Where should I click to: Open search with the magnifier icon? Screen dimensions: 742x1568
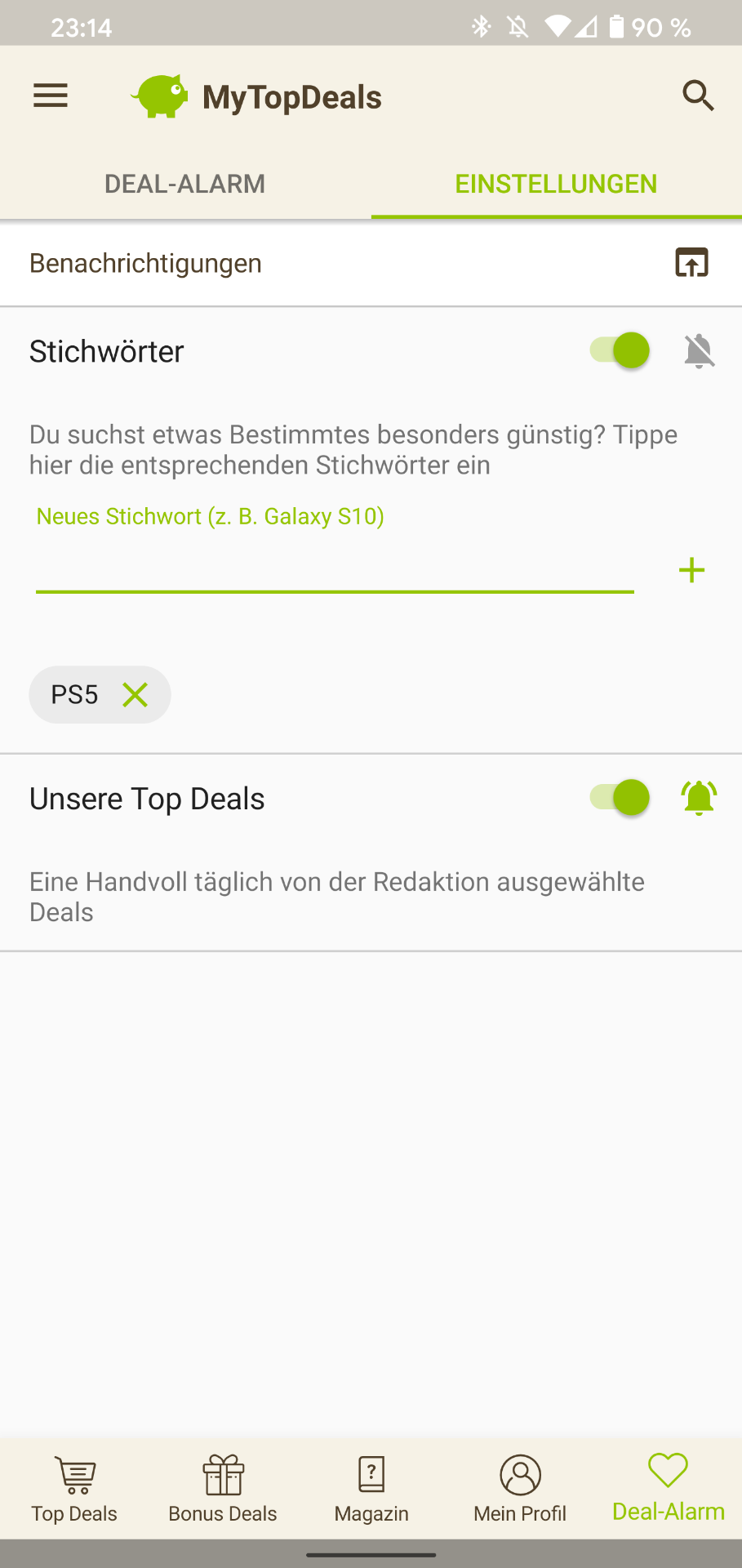[698, 96]
